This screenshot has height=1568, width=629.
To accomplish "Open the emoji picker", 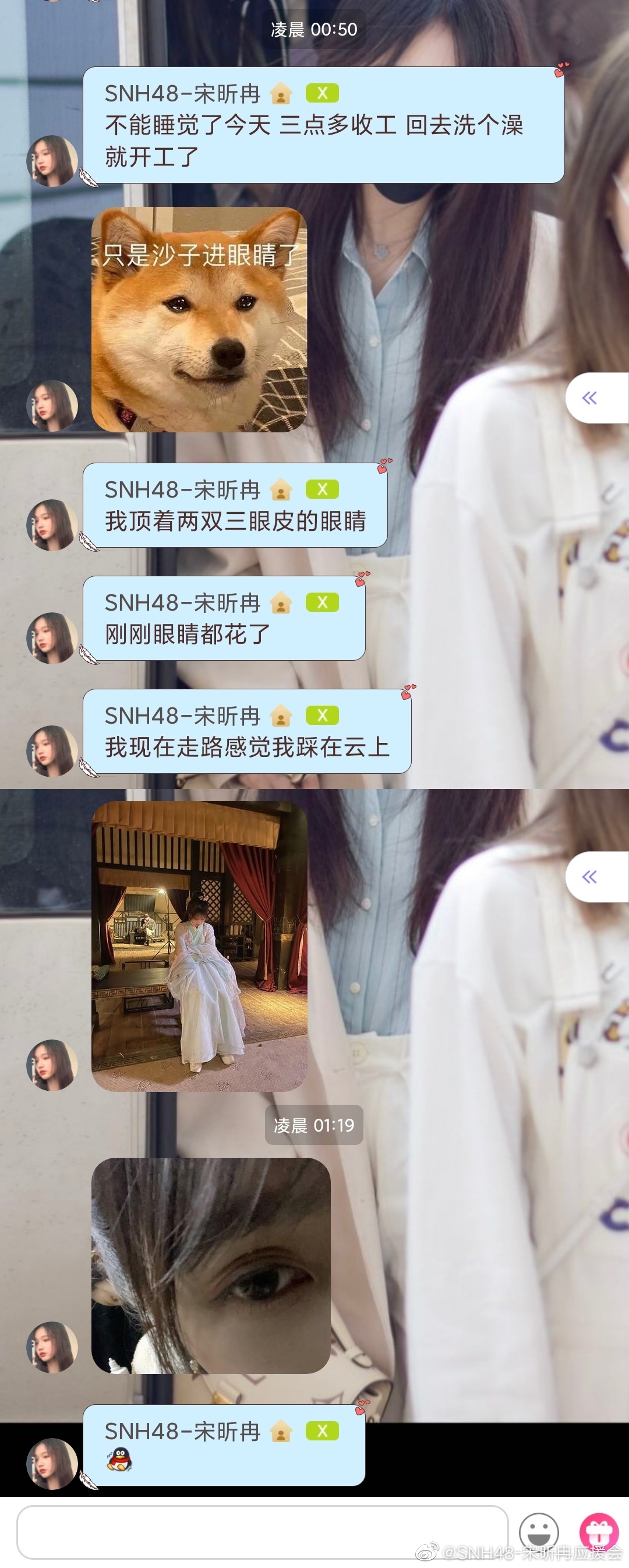I will [x=538, y=1531].
